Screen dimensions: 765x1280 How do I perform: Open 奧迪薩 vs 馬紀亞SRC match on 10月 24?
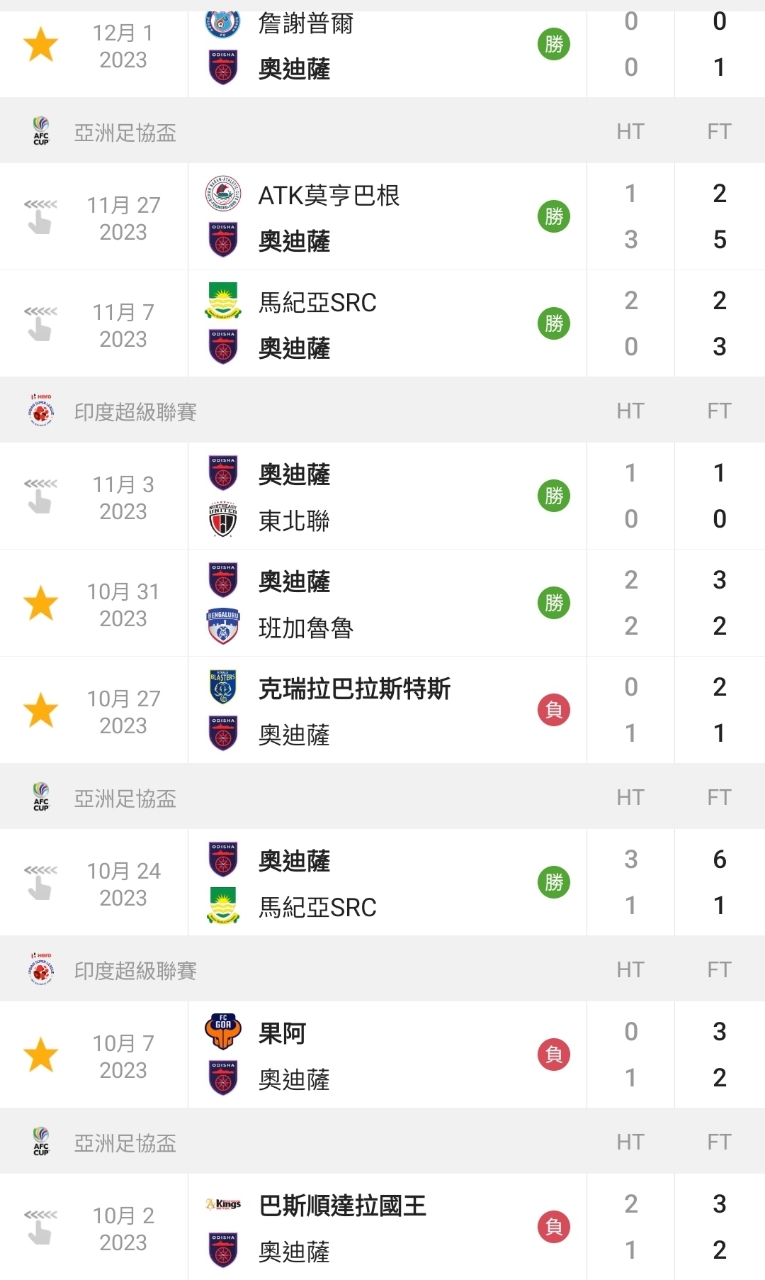[382, 882]
